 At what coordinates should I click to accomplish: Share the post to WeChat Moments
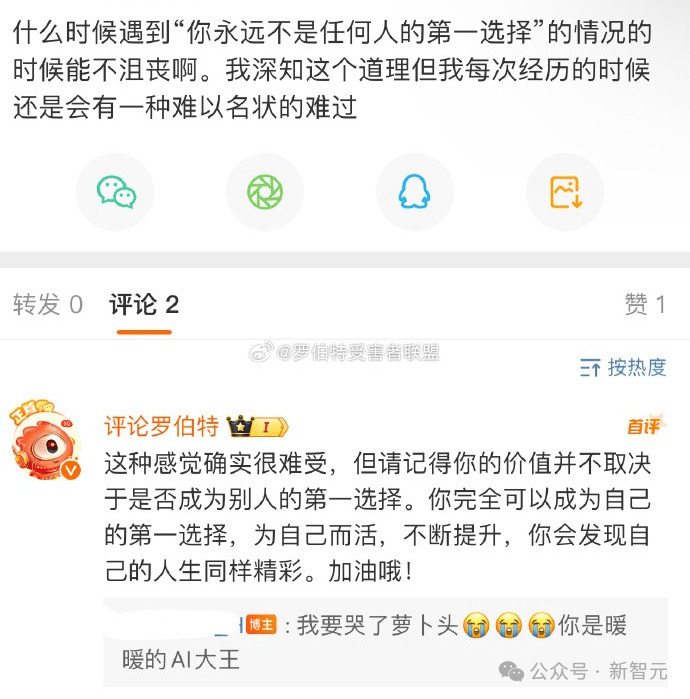pos(265,191)
